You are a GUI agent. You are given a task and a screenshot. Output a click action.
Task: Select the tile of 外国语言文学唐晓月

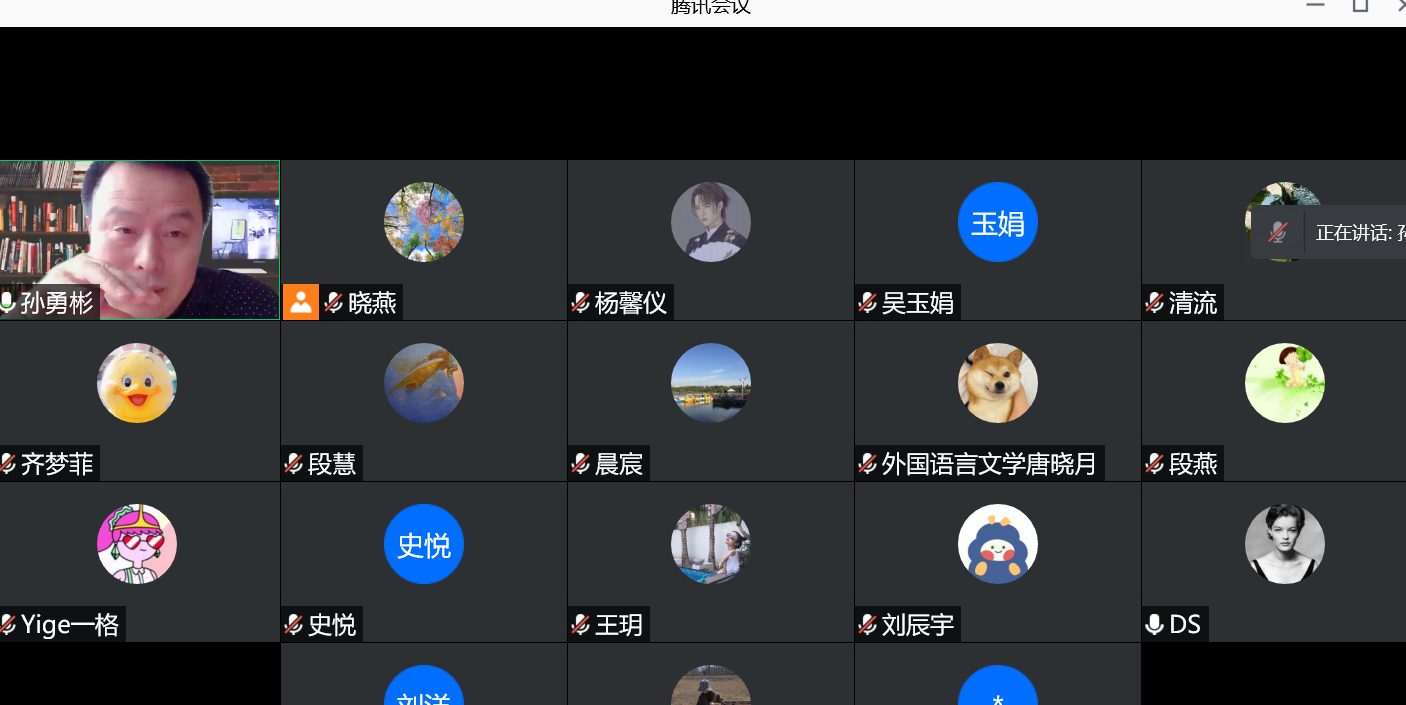(x=998, y=400)
